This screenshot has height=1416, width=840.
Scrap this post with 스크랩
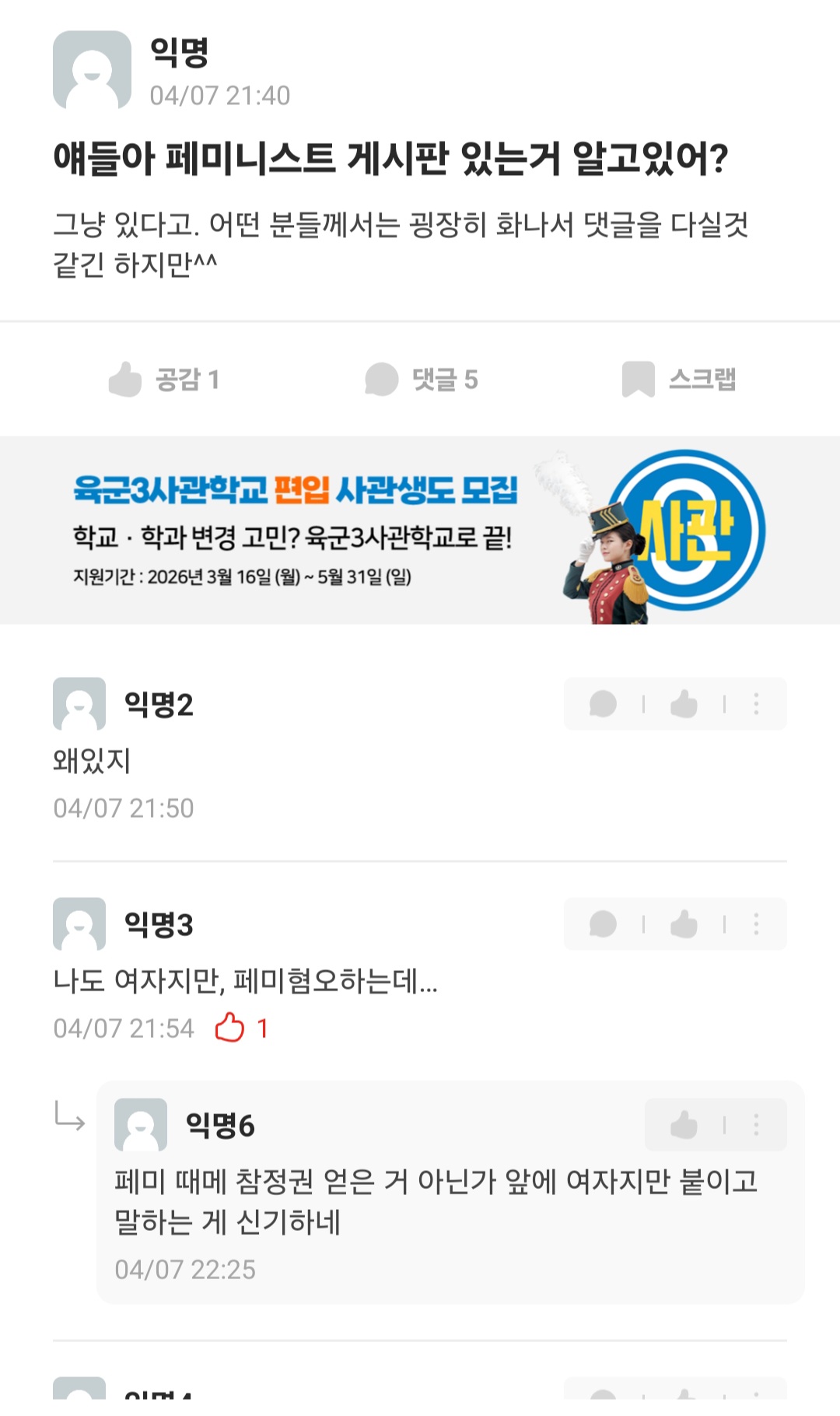pos(678,380)
